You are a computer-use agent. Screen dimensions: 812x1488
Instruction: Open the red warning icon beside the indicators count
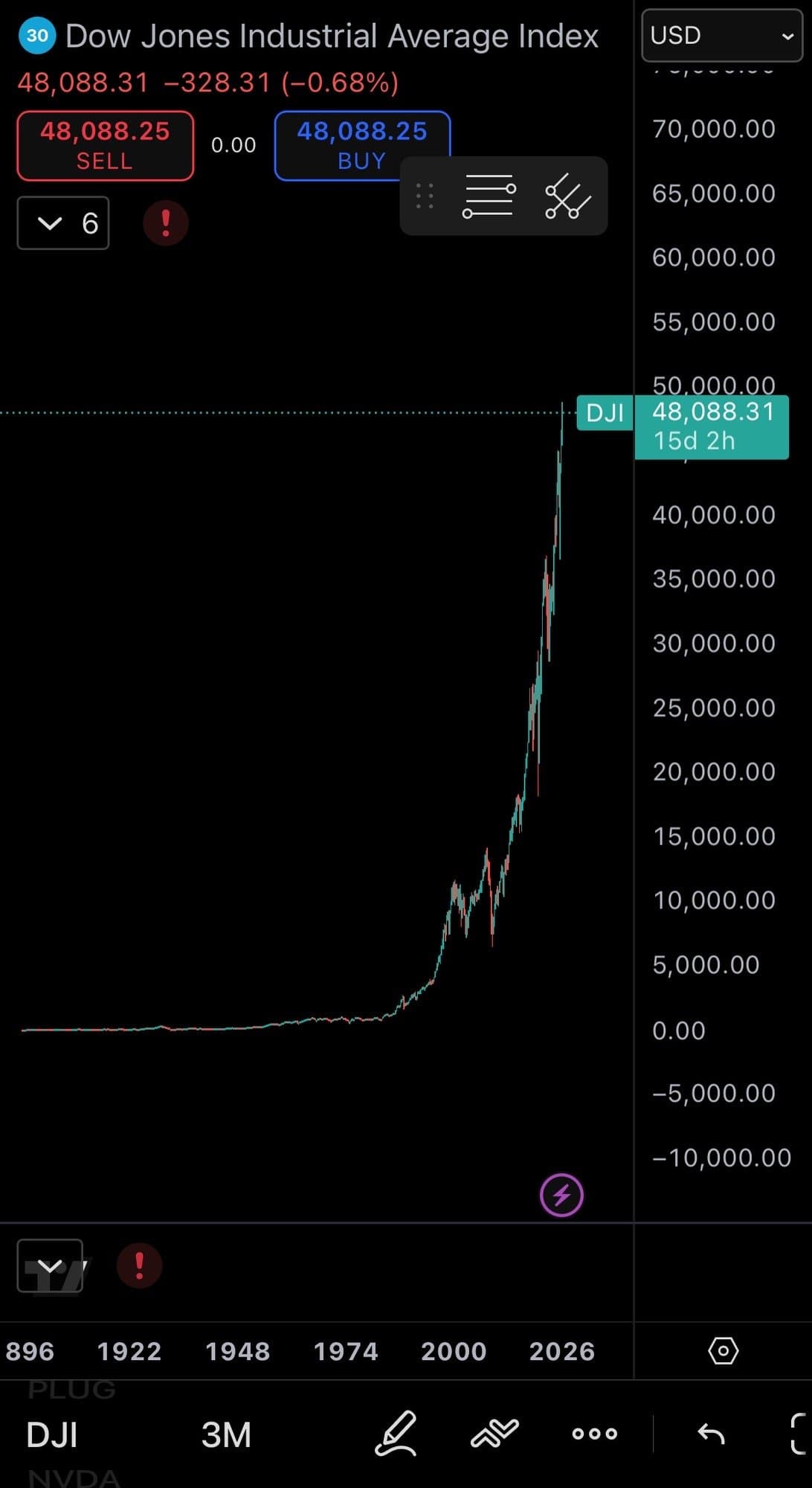coord(165,223)
